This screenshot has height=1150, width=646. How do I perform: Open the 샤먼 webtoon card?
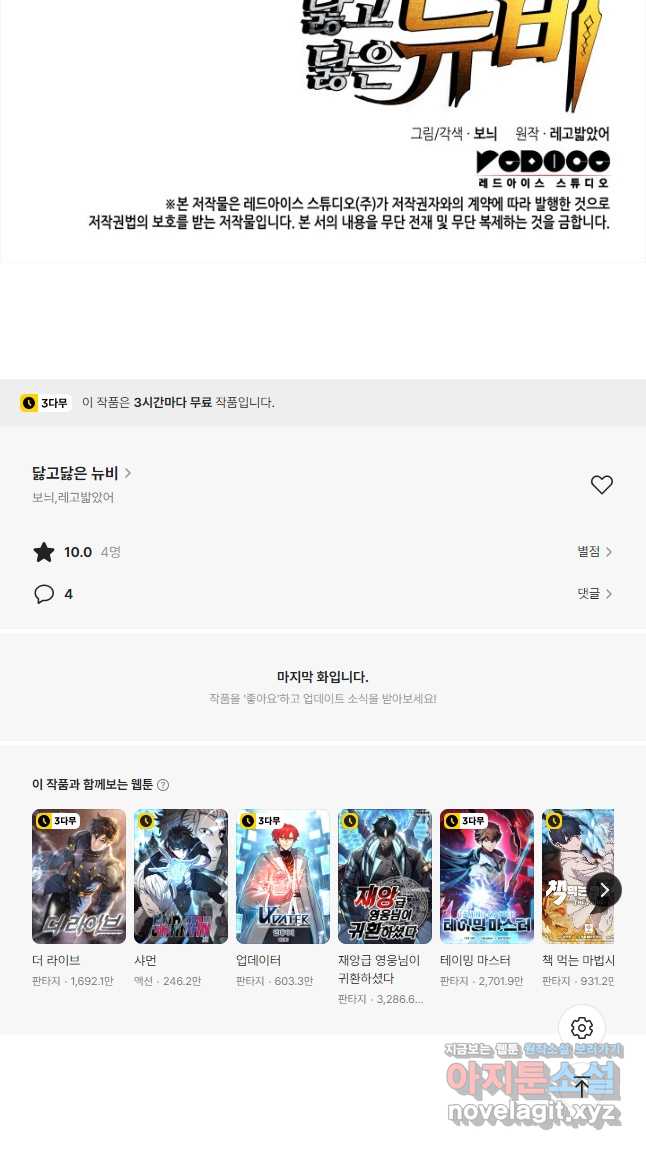click(181, 876)
